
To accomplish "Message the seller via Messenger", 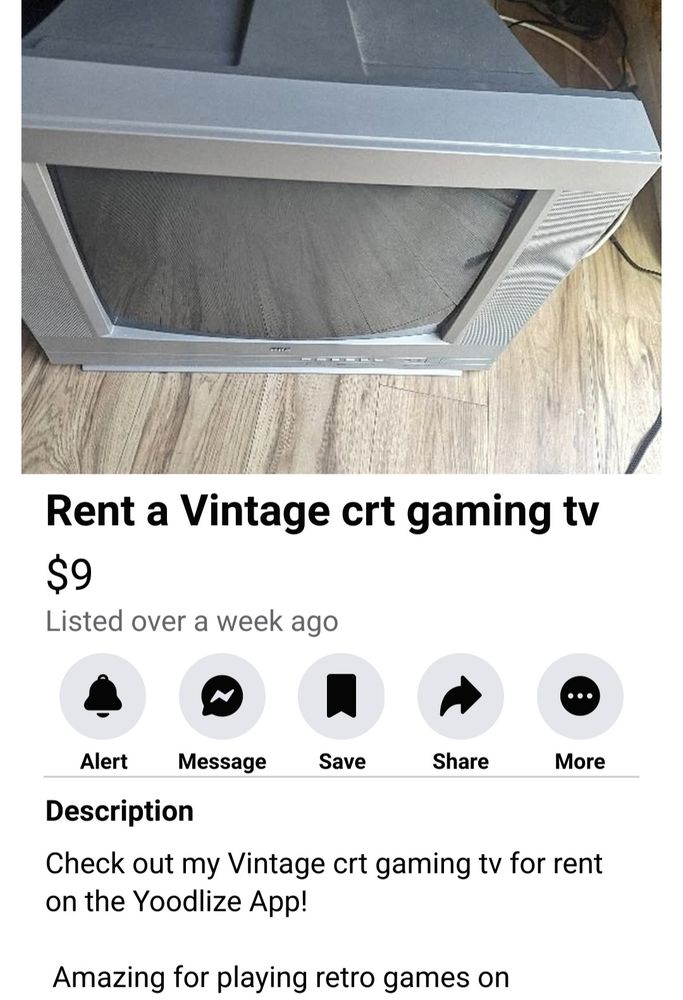I will (x=222, y=696).
